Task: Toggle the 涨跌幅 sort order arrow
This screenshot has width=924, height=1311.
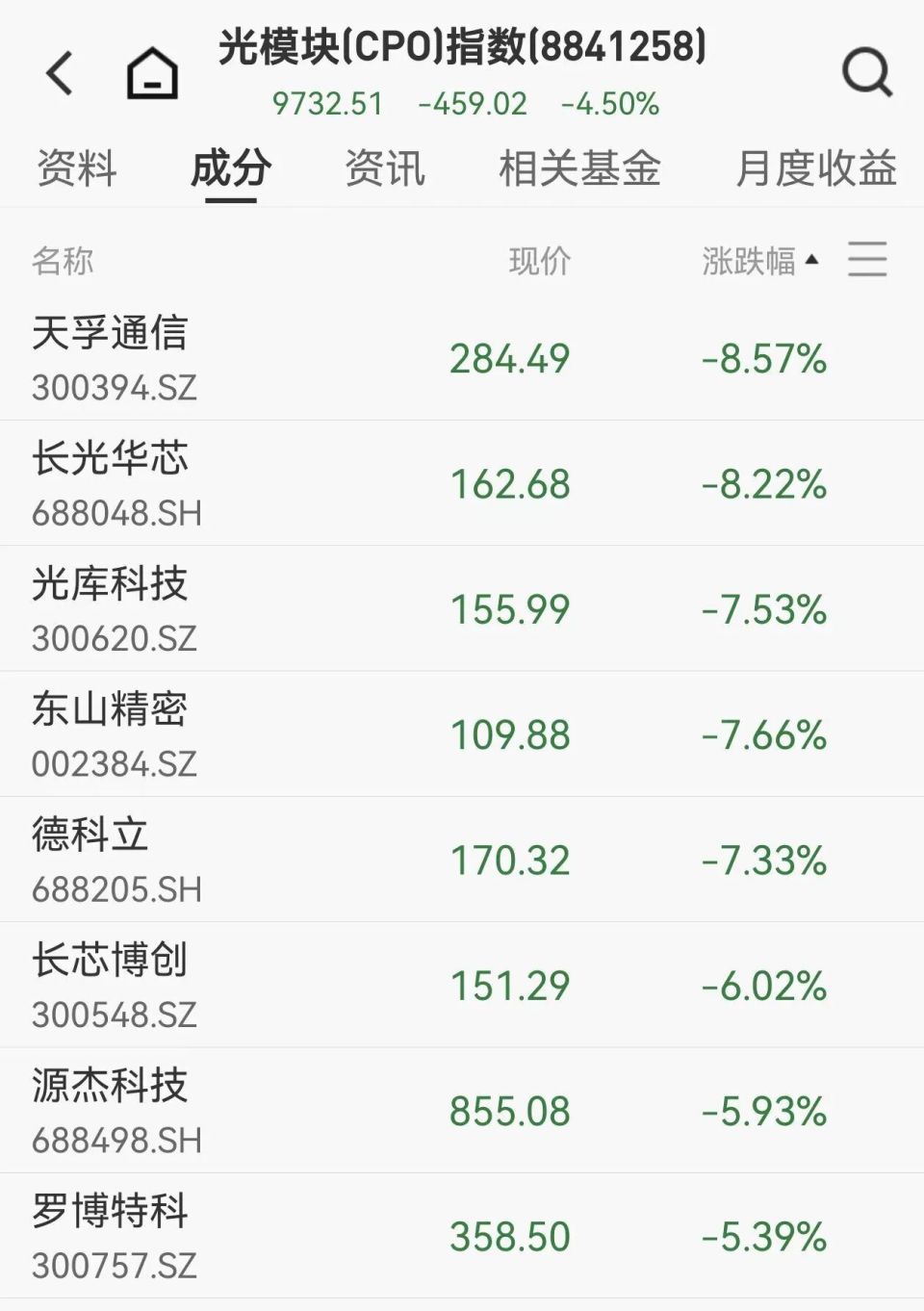Action: tap(813, 259)
